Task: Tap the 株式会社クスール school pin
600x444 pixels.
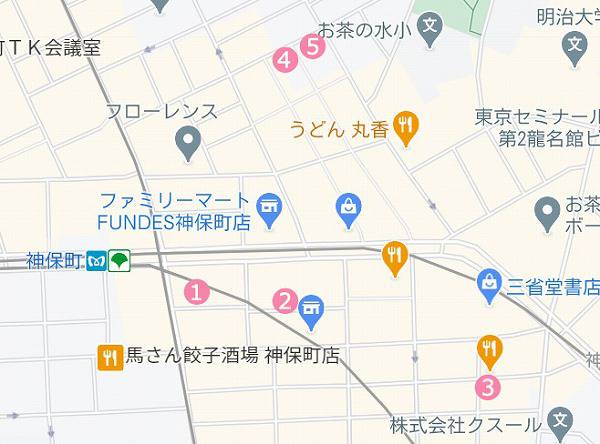Action: pyautogui.click(x=561, y=422)
